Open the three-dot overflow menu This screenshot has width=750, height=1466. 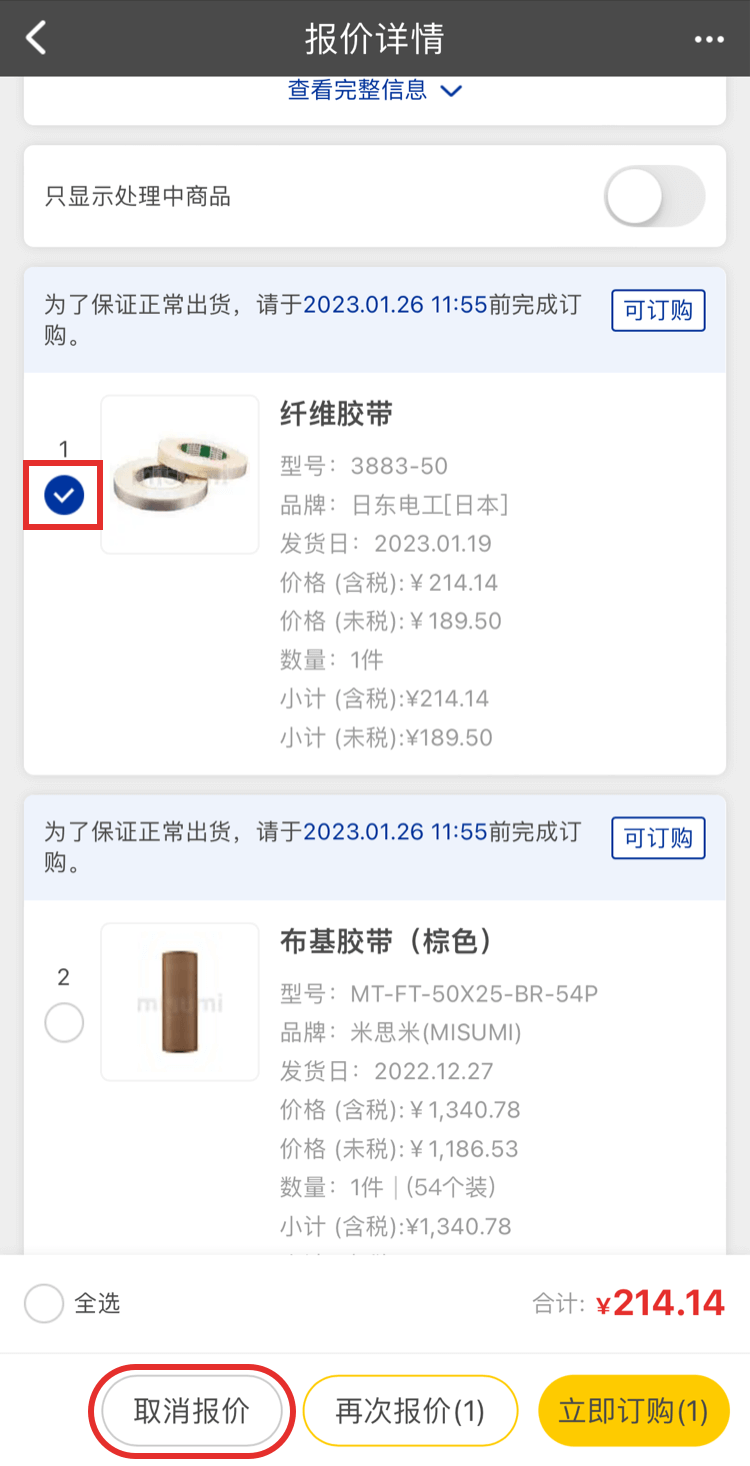coord(708,39)
